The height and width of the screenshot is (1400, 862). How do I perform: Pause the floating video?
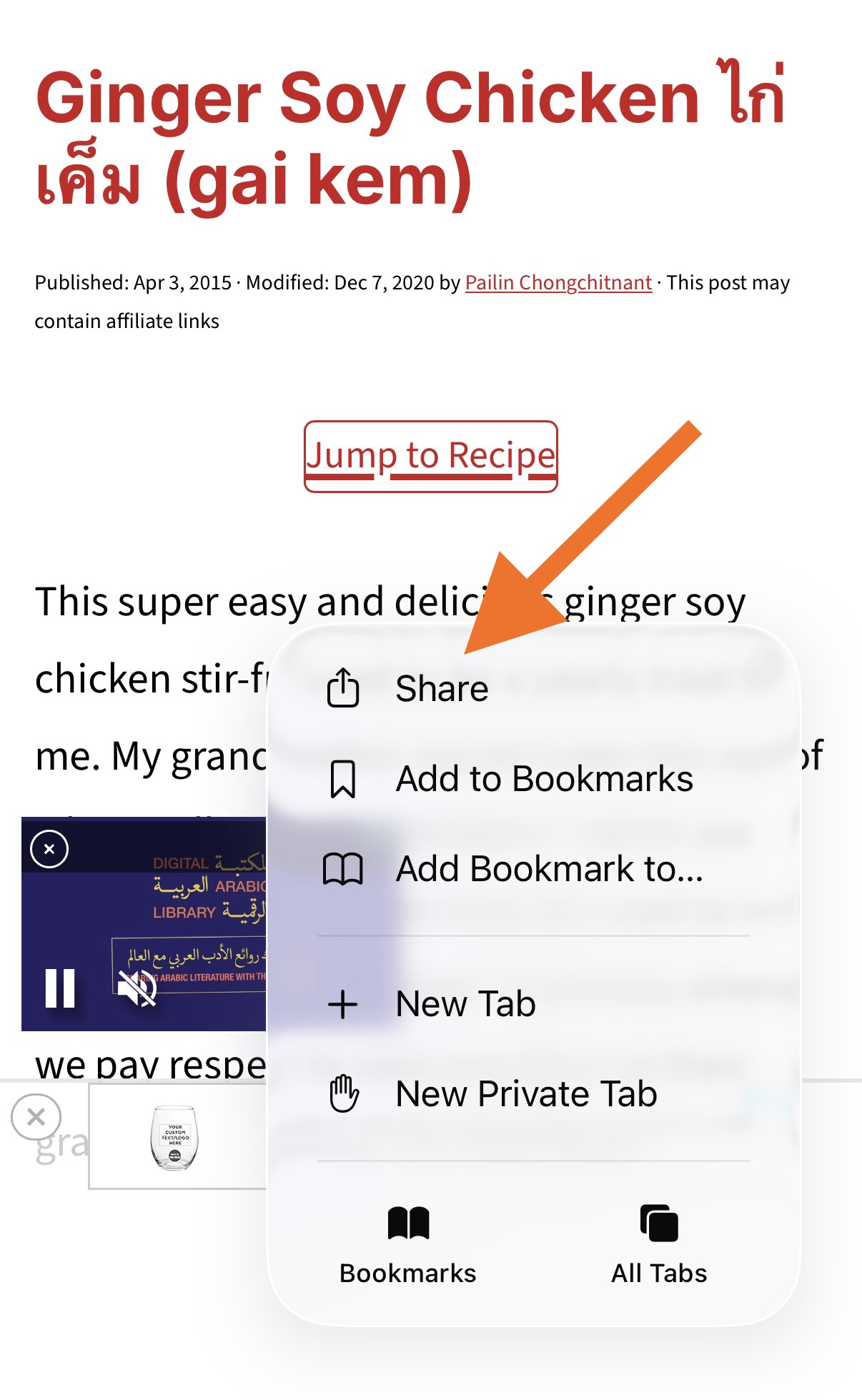tap(60, 988)
